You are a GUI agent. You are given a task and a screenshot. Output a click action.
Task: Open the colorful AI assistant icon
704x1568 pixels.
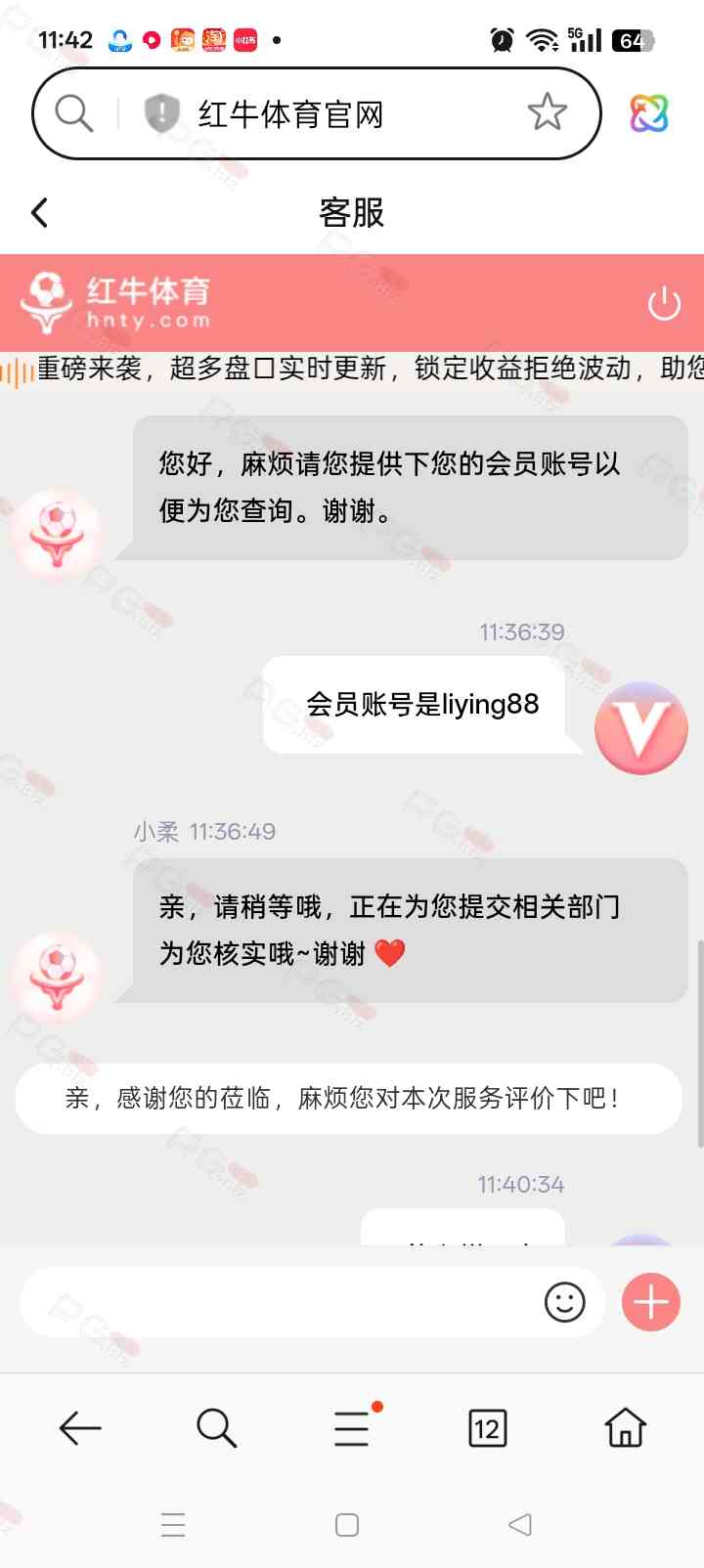648,114
